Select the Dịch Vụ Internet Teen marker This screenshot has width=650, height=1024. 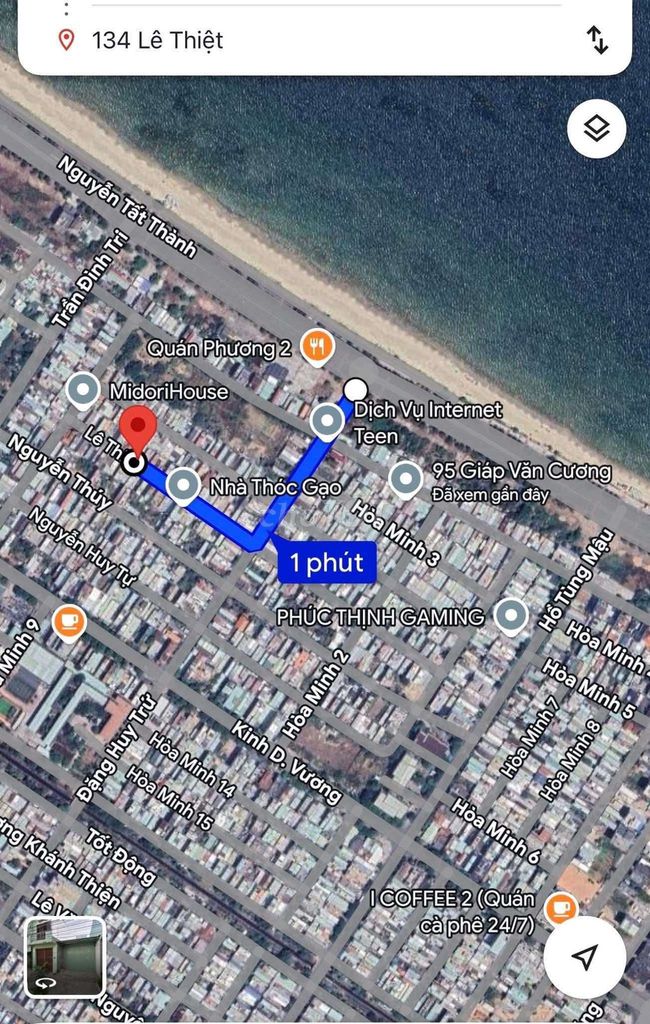pos(327,421)
